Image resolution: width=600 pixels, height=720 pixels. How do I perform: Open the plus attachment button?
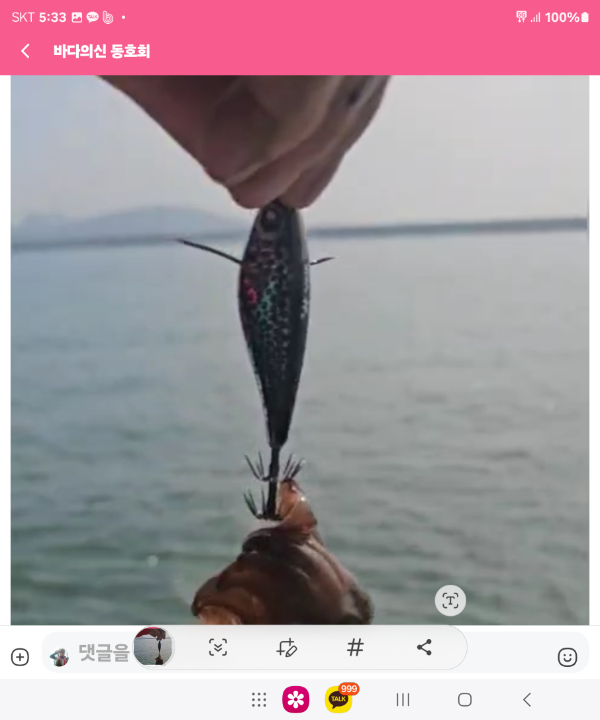point(20,657)
